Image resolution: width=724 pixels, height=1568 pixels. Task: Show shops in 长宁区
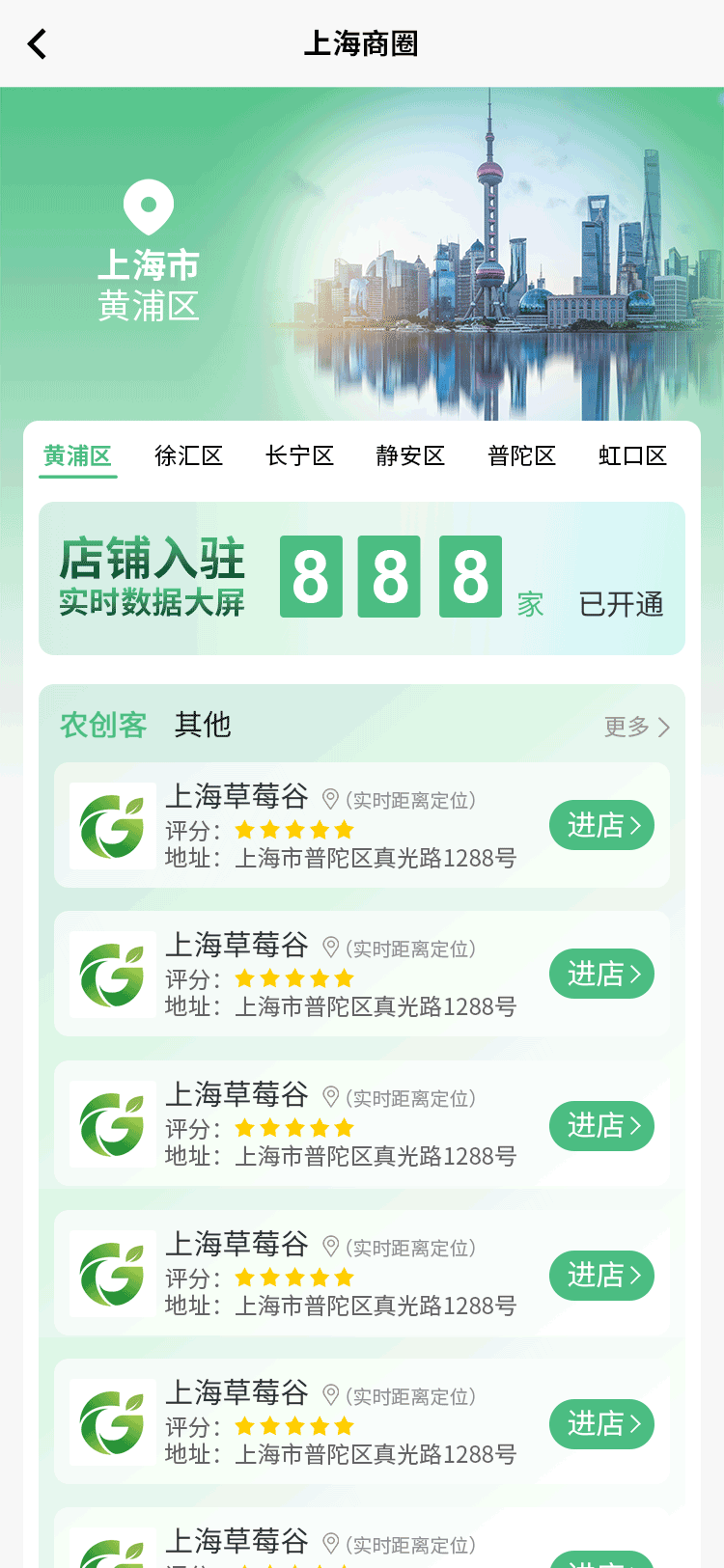[300, 455]
